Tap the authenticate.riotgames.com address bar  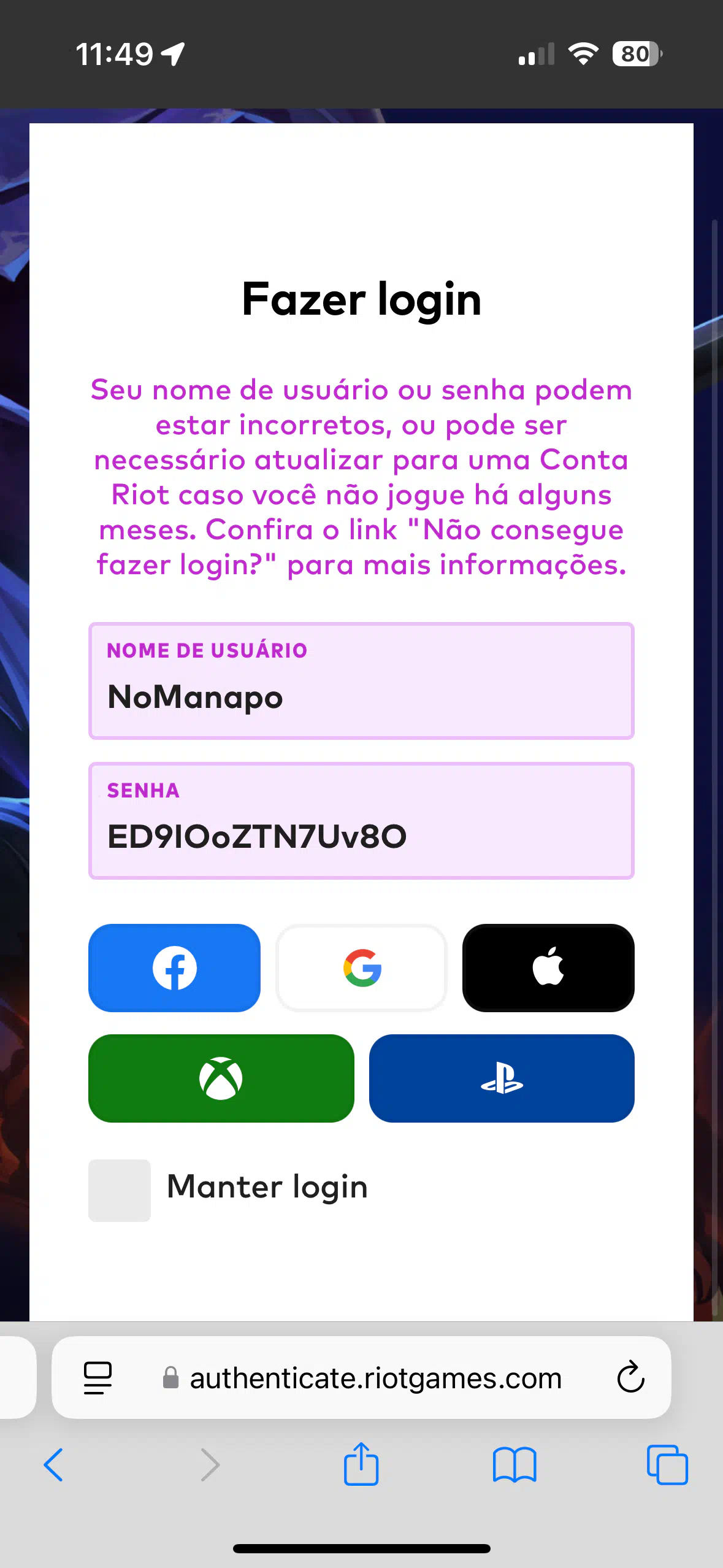(361, 1378)
